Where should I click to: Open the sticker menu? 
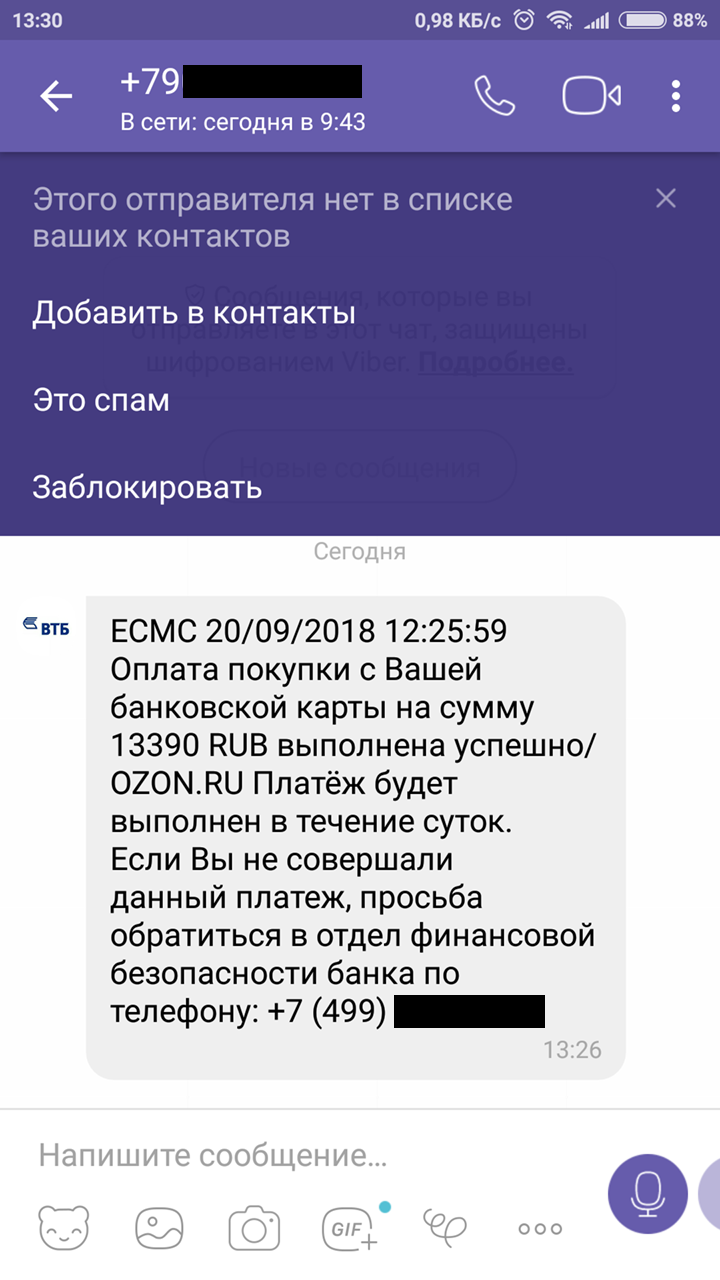[65, 1227]
